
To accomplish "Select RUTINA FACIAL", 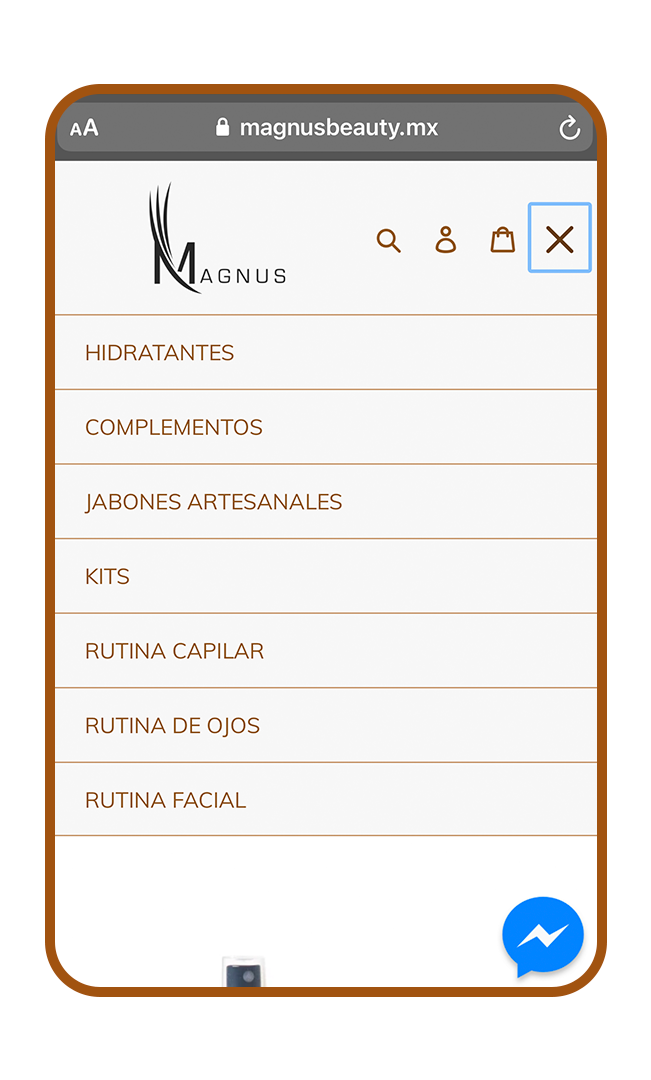I will pos(326,799).
